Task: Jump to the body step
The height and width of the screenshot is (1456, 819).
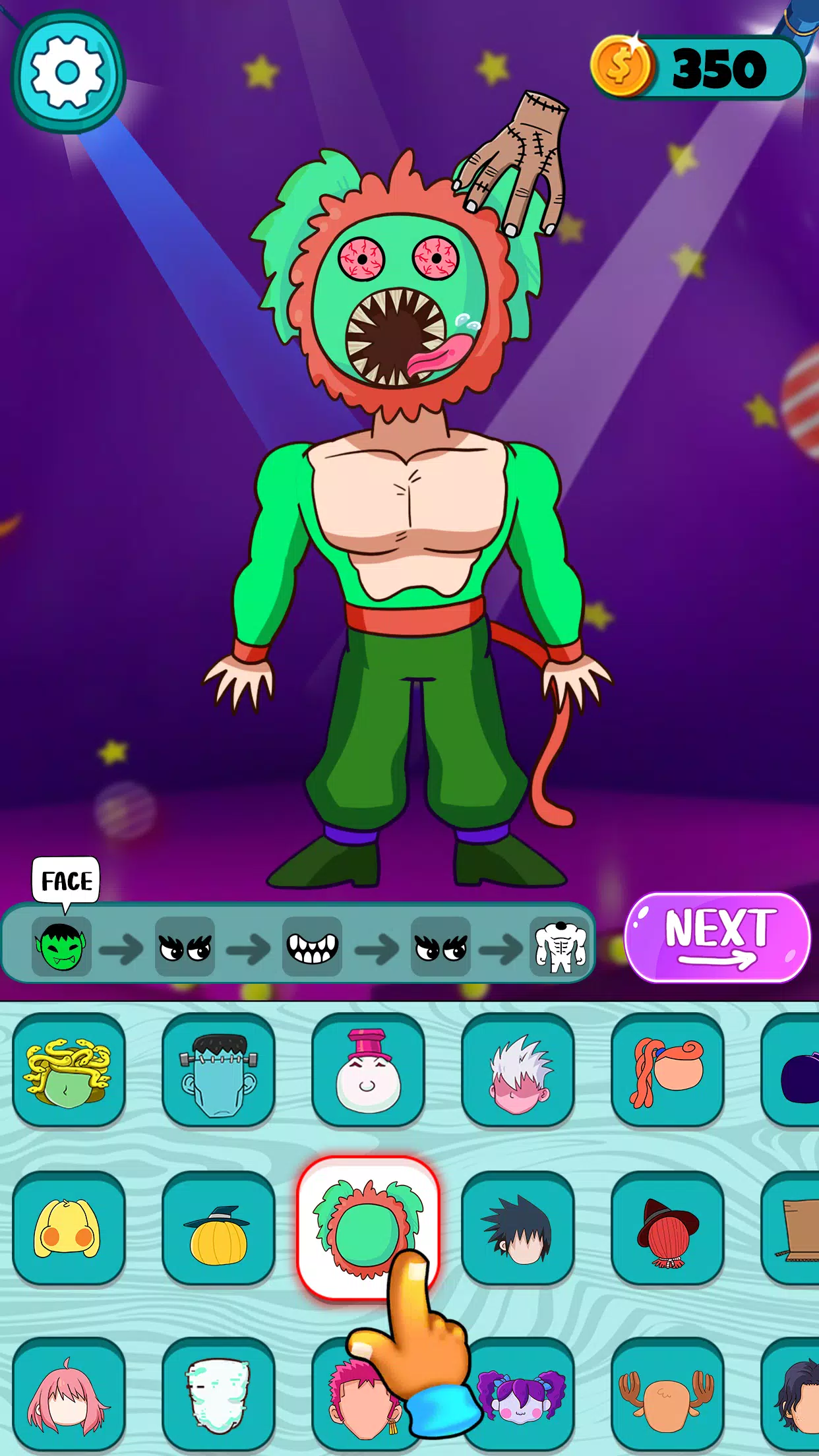Action: click(559, 946)
